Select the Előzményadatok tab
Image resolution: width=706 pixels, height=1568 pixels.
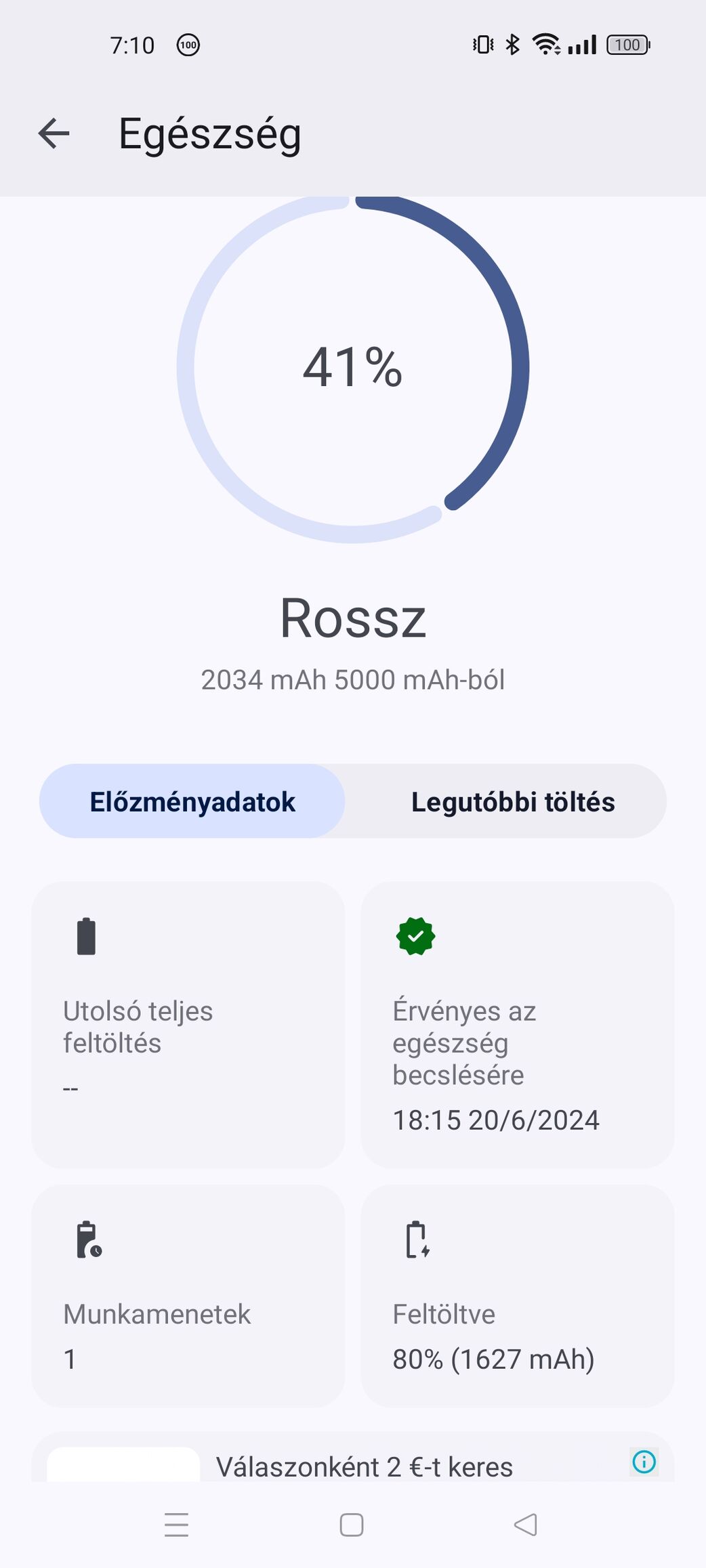pos(192,801)
